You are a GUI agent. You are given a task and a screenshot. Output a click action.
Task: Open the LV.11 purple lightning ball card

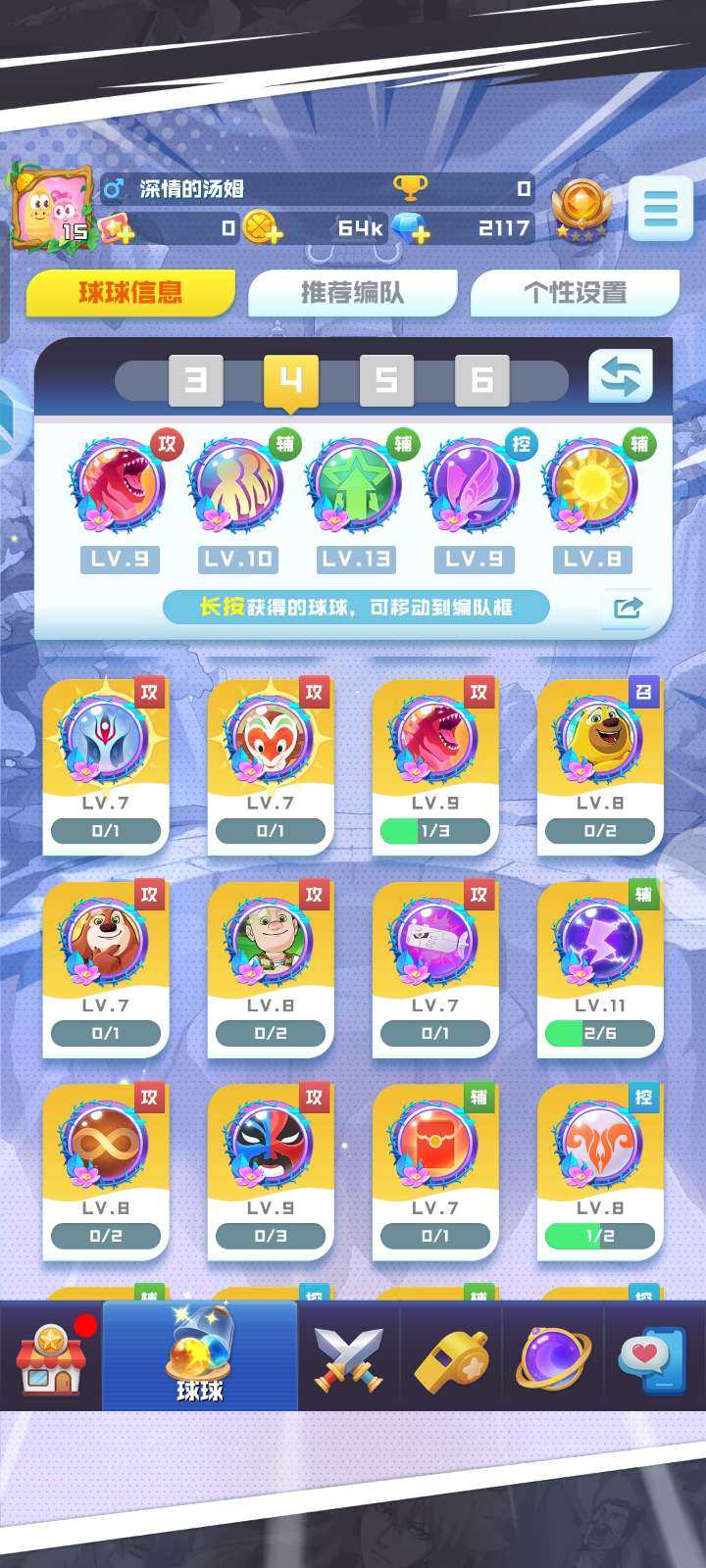pos(599,967)
